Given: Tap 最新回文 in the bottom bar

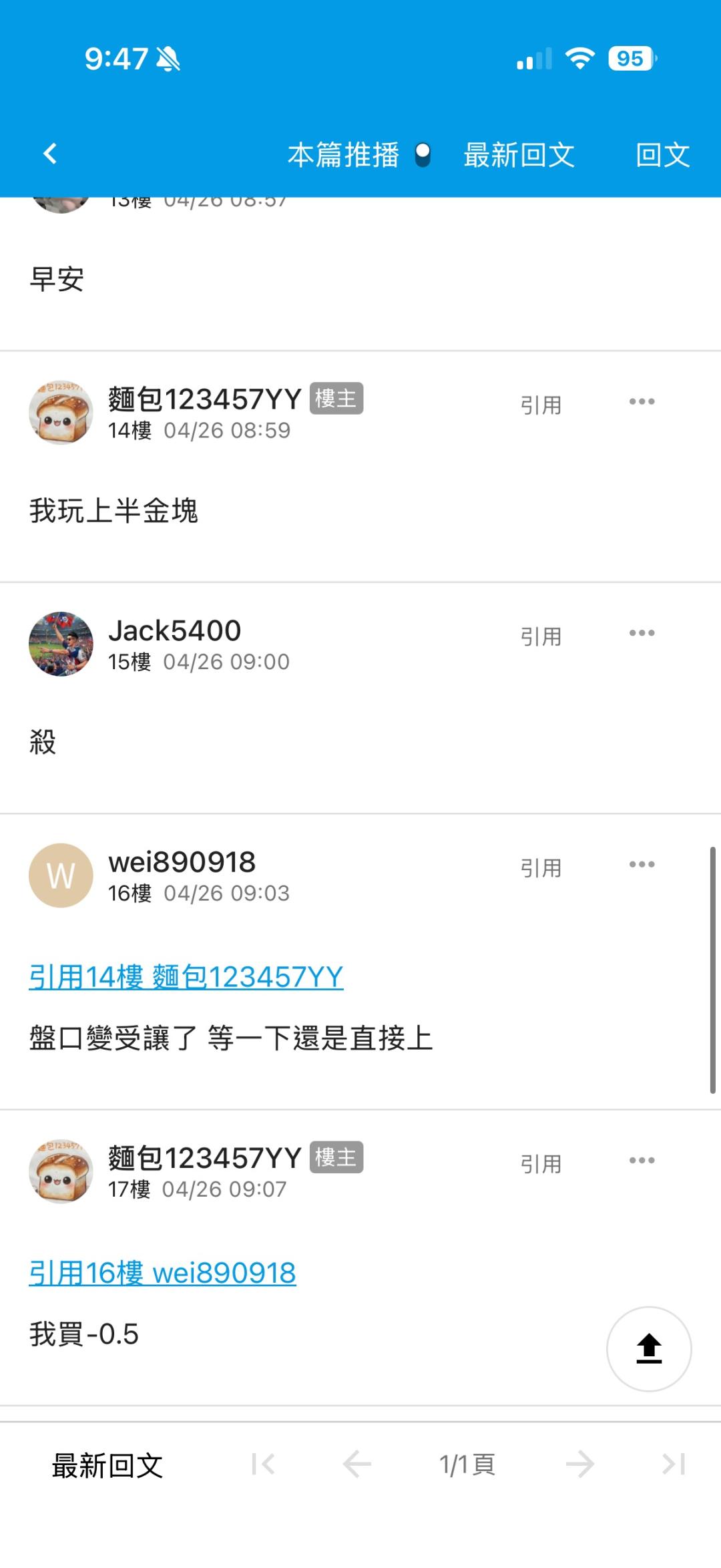Looking at the screenshot, I should [x=107, y=1465].
